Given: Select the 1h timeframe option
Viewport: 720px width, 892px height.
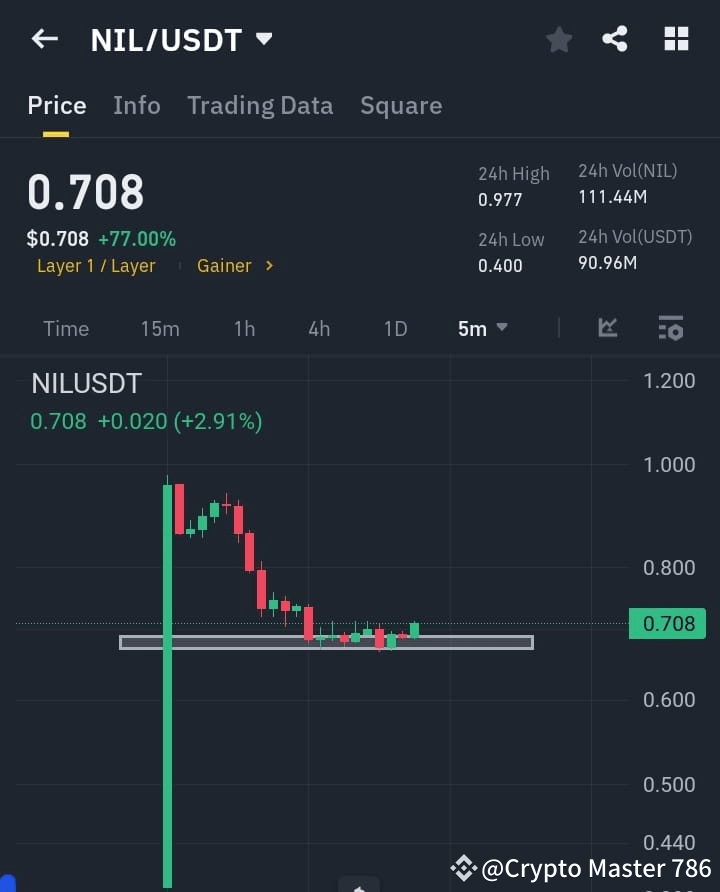Looking at the screenshot, I should [244, 328].
